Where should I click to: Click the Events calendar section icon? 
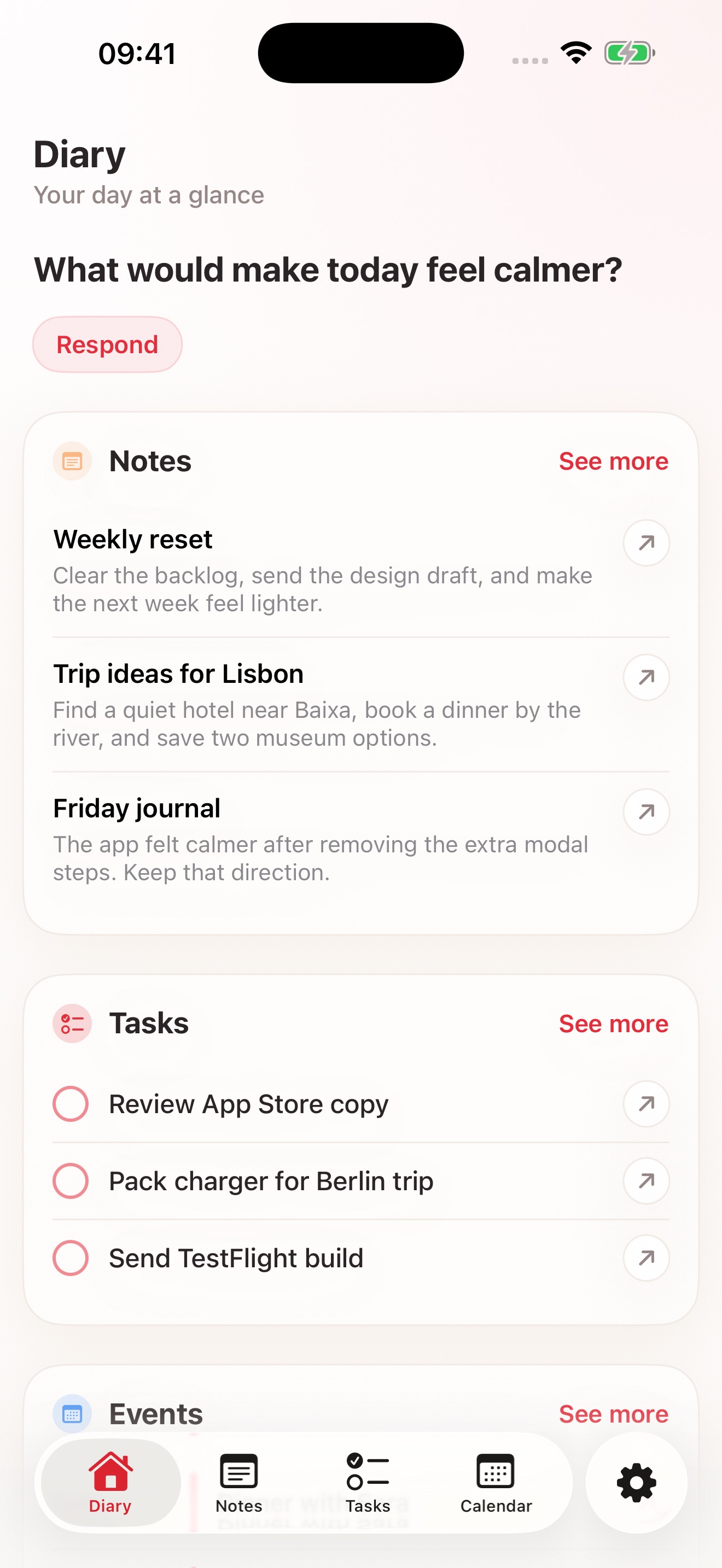click(x=71, y=1413)
